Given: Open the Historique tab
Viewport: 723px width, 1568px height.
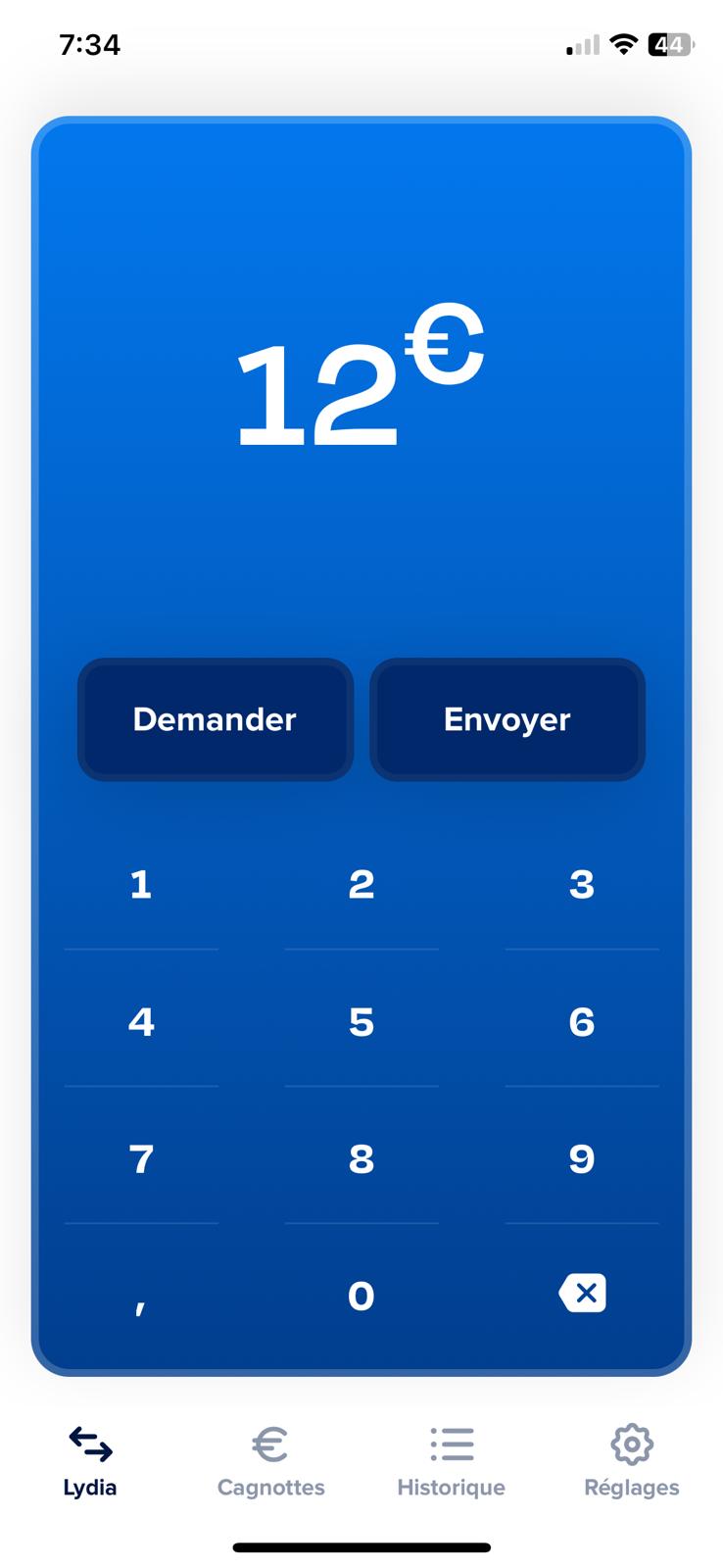Looking at the screenshot, I should click(x=451, y=1460).
